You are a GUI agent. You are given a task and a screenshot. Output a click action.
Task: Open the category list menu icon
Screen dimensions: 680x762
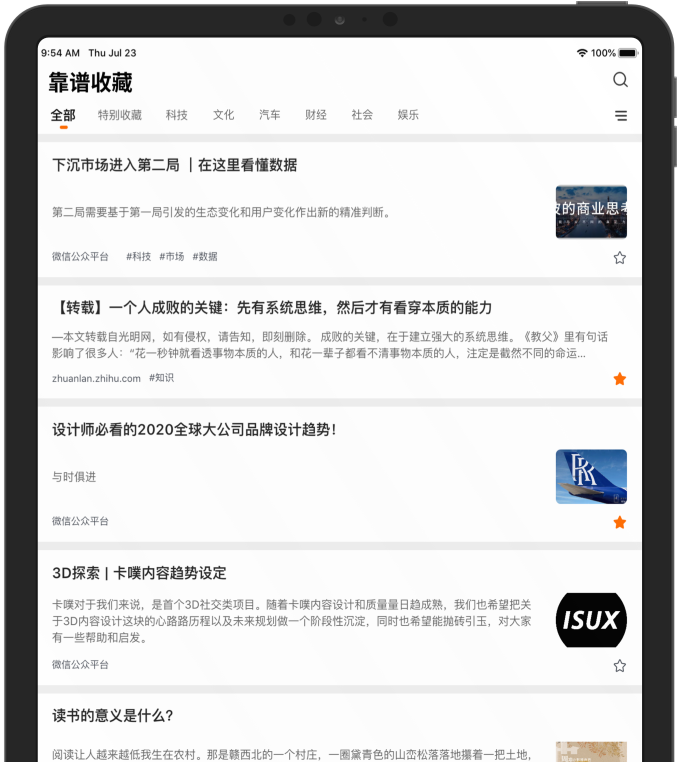tap(621, 116)
